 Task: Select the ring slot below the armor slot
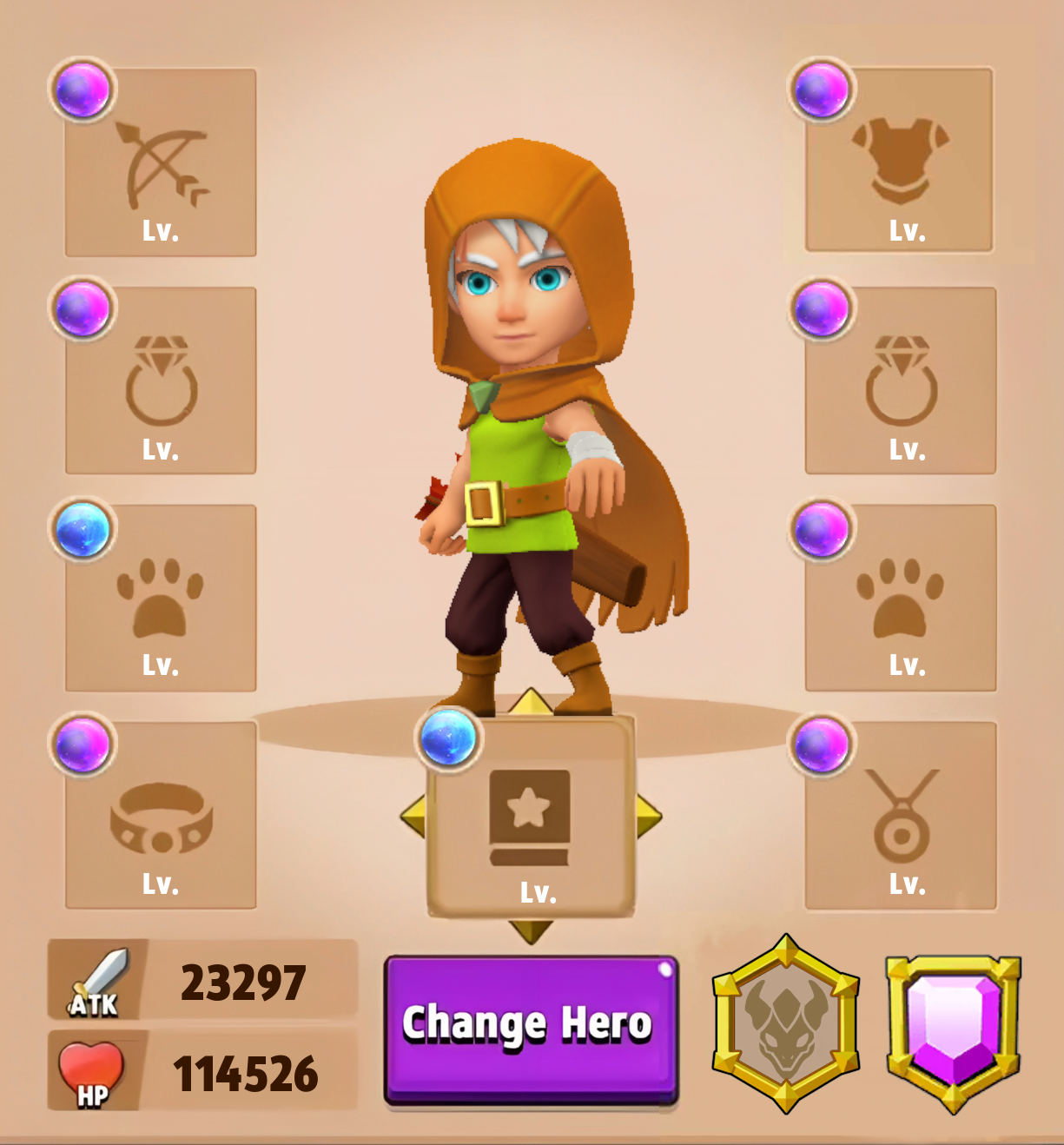click(901, 381)
